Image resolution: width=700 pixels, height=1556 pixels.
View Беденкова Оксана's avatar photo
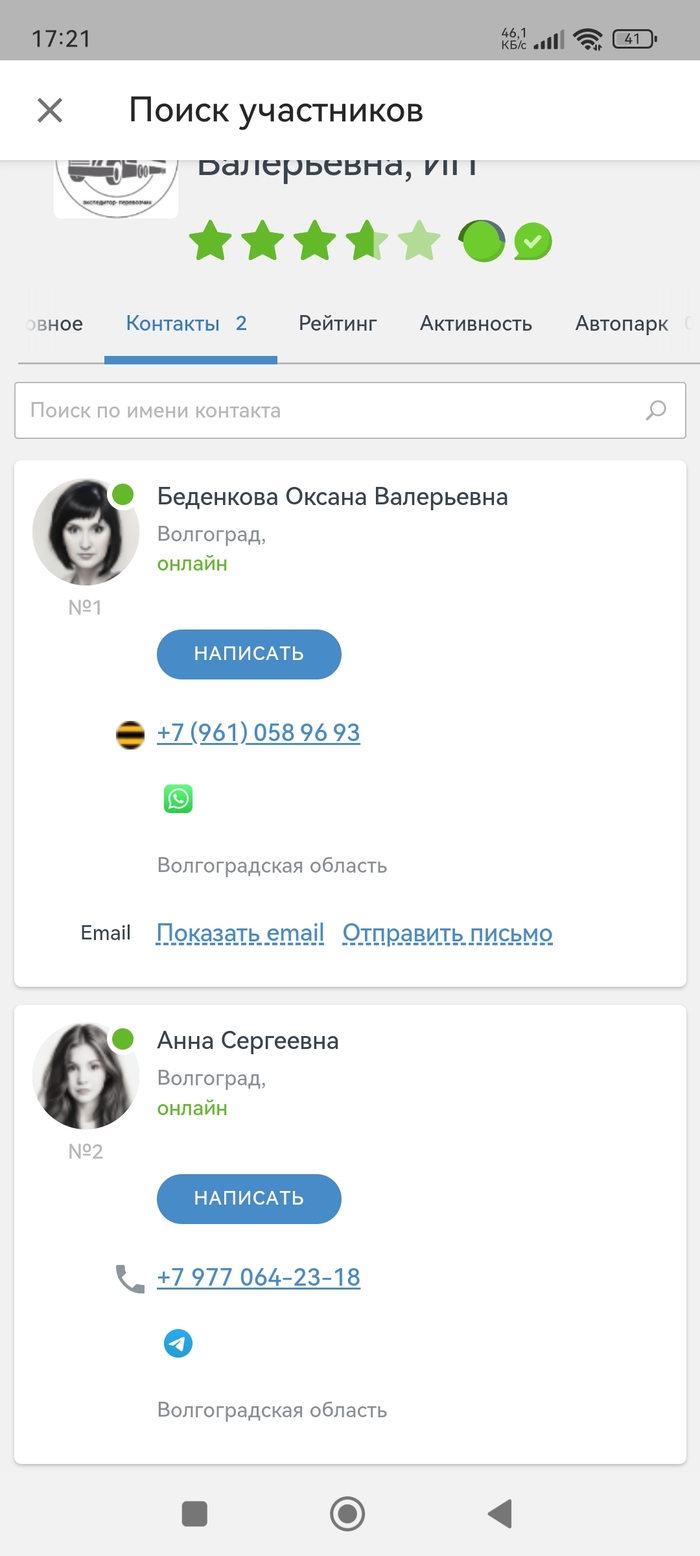click(x=85, y=532)
